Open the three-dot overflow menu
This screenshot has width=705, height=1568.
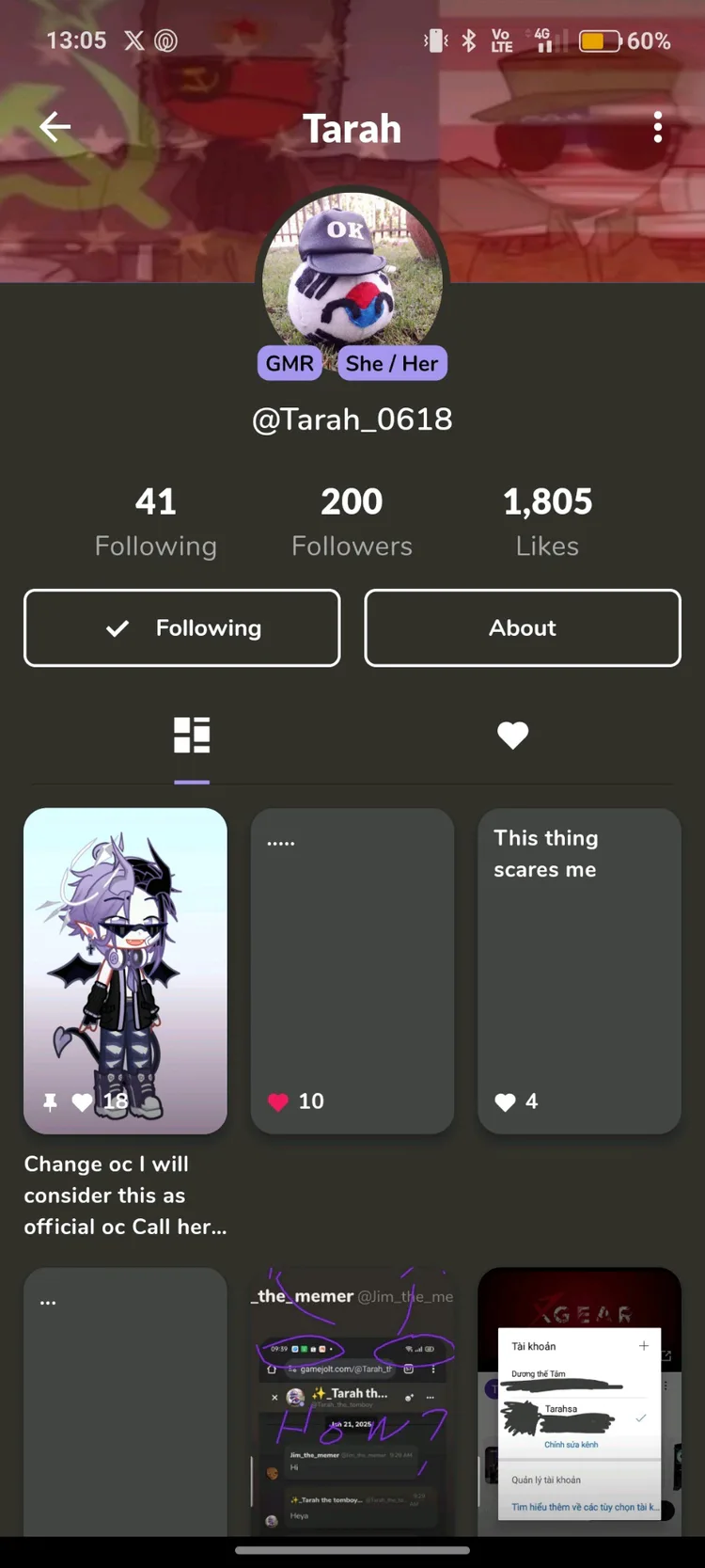coord(657,127)
